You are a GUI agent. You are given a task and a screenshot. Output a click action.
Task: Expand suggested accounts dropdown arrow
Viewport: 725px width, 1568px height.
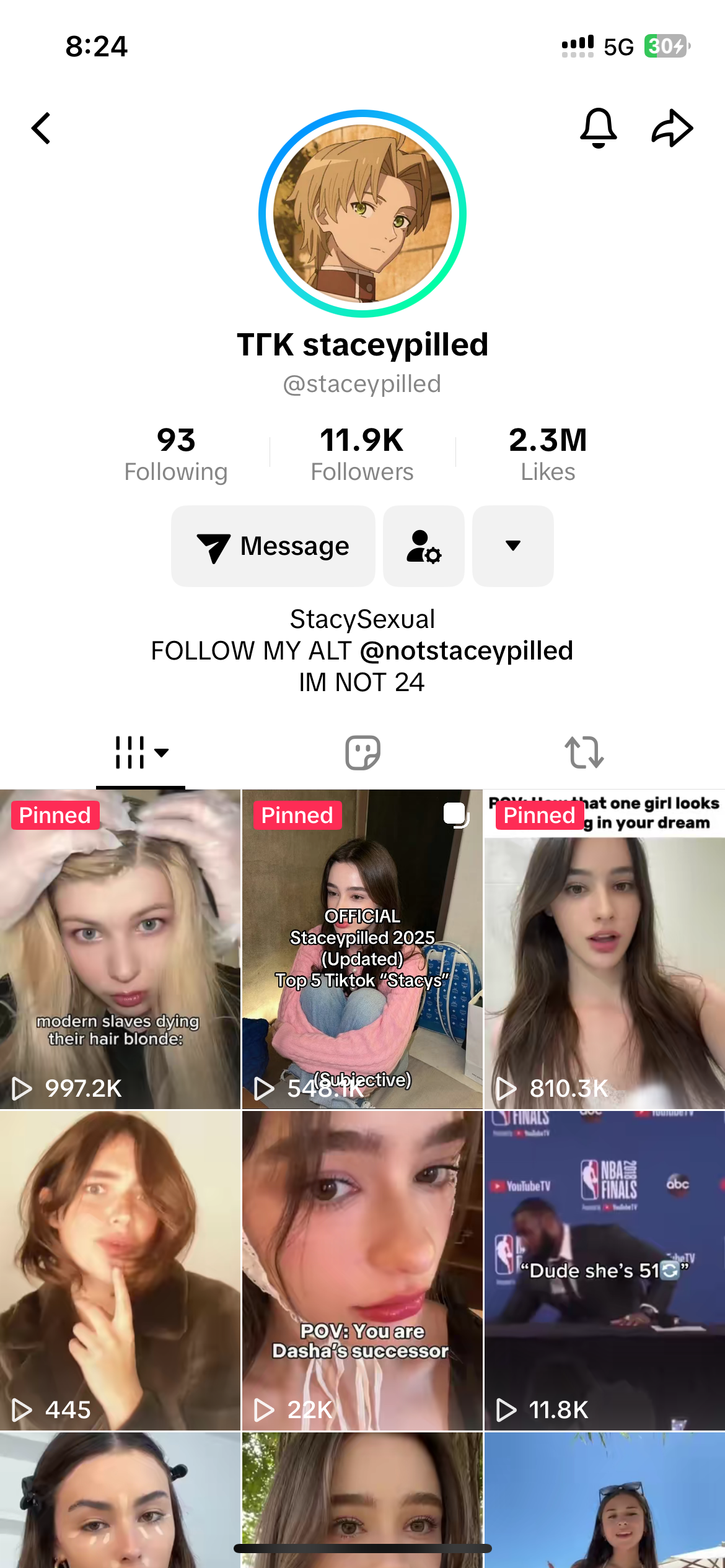tap(512, 546)
